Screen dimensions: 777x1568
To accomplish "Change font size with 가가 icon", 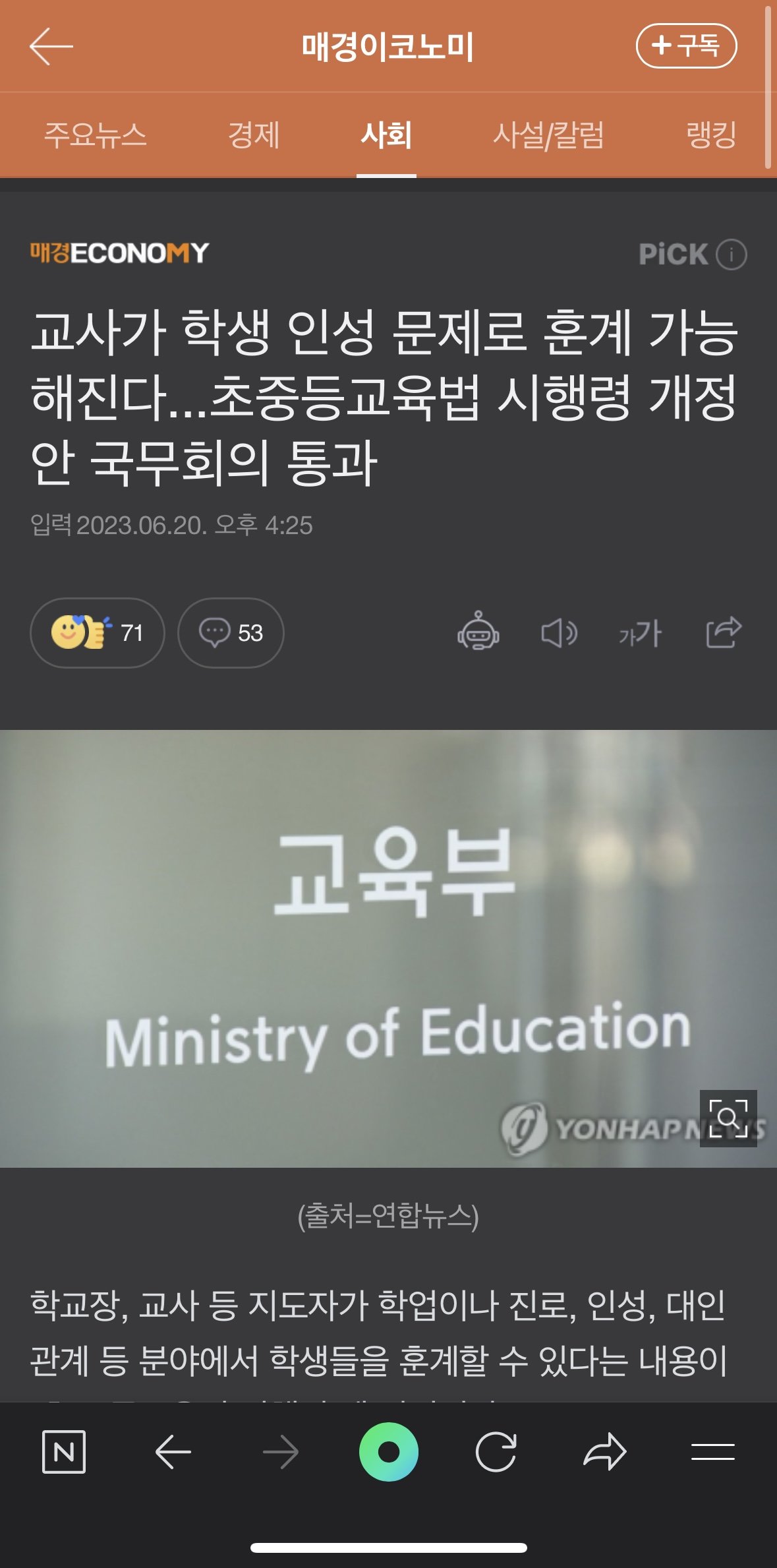I will coord(640,633).
